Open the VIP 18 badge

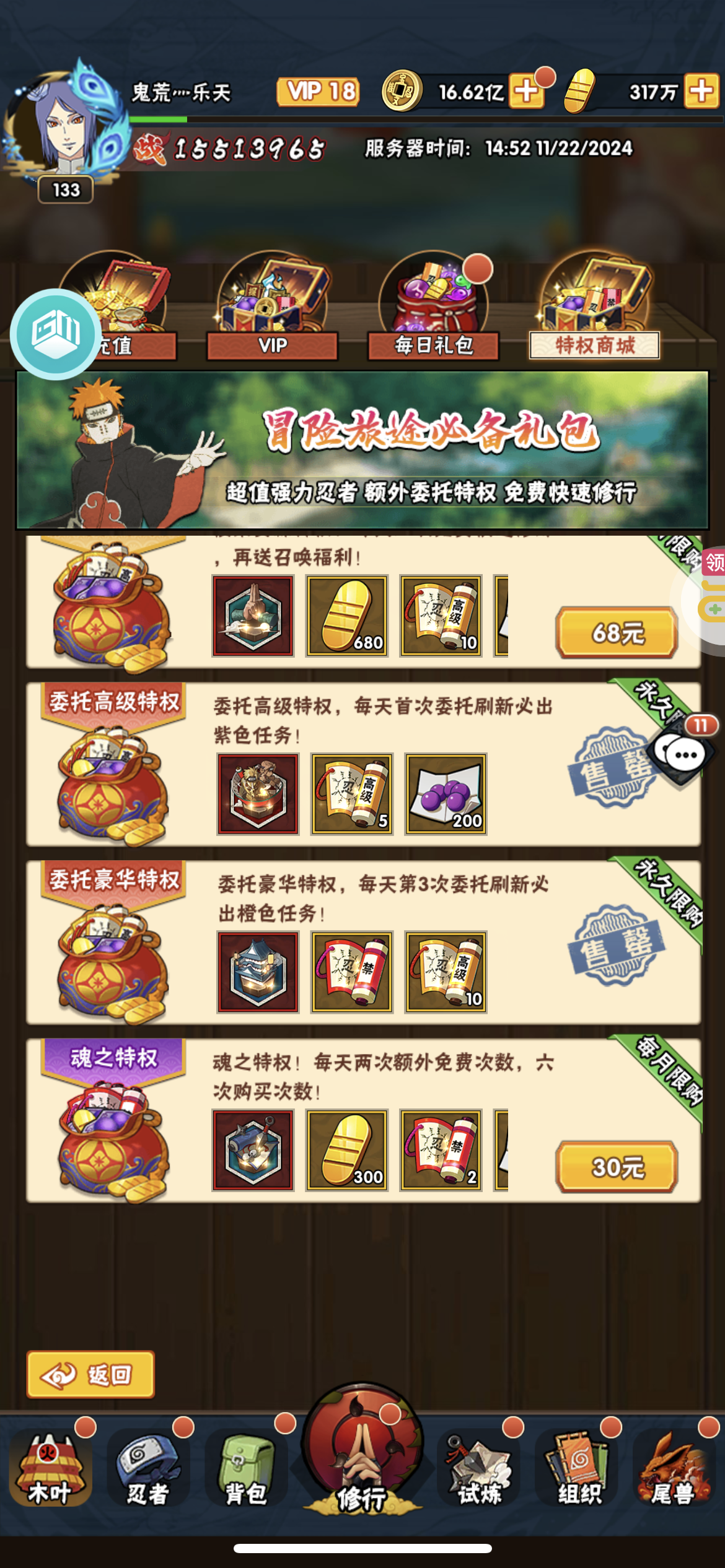pyautogui.click(x=318, y=92)
